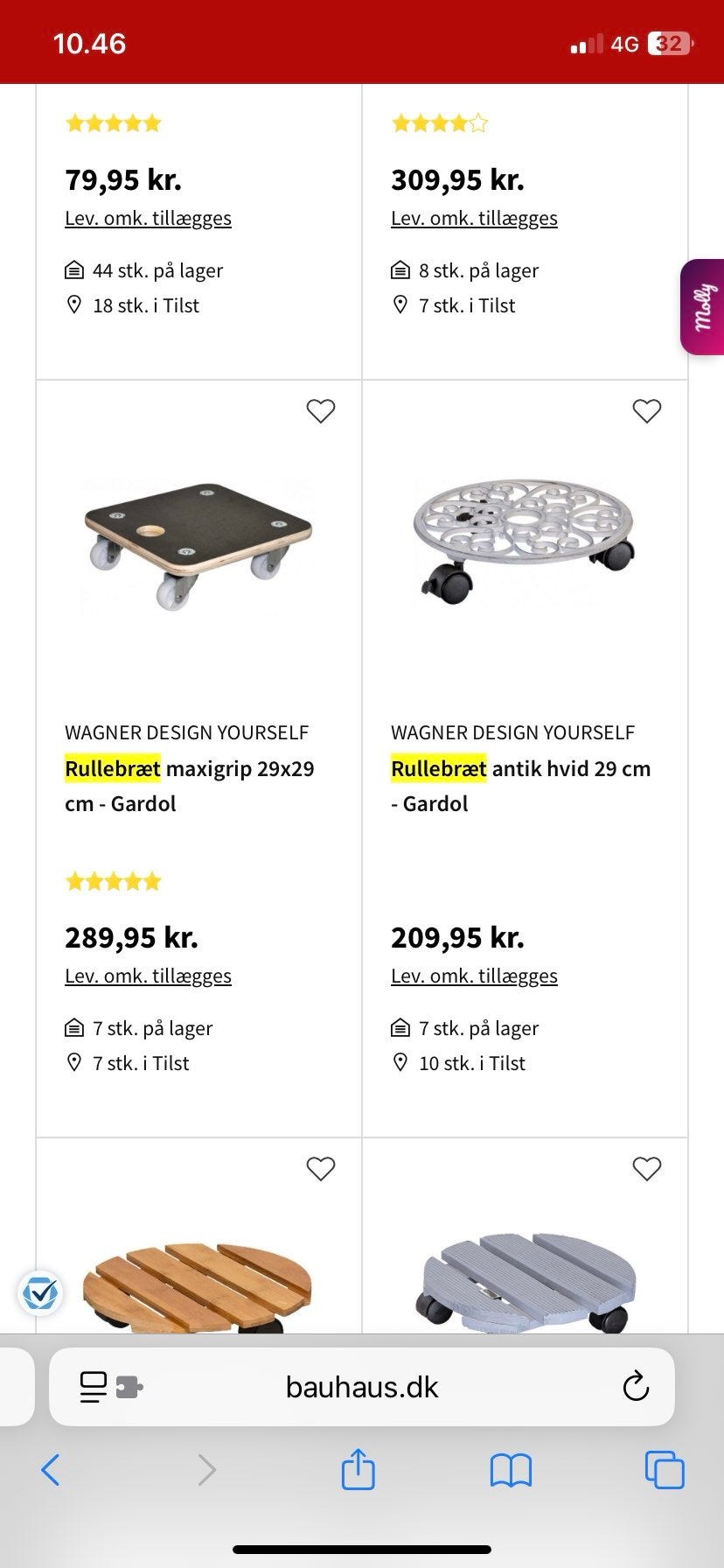The width and height of the screenshot is (724, 1568).
Task: Open the browser extensions puzzle icon
Action: [129, 1386]
